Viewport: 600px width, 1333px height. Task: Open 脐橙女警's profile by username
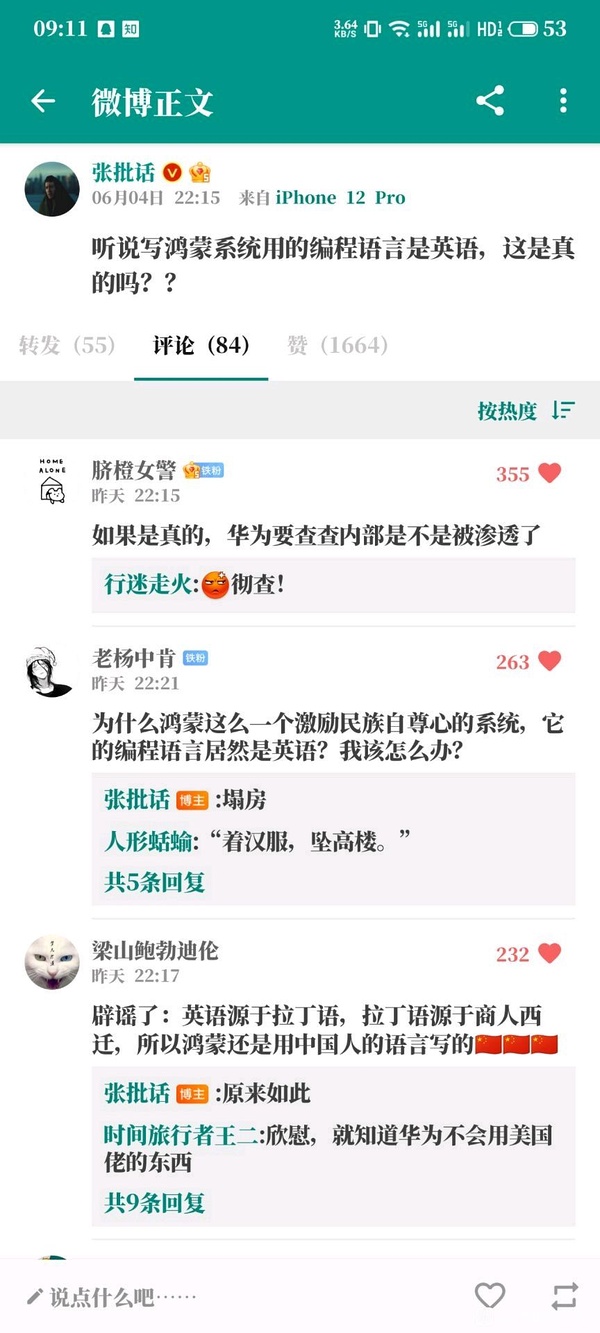pyautogui.click(x=133, y=470)
